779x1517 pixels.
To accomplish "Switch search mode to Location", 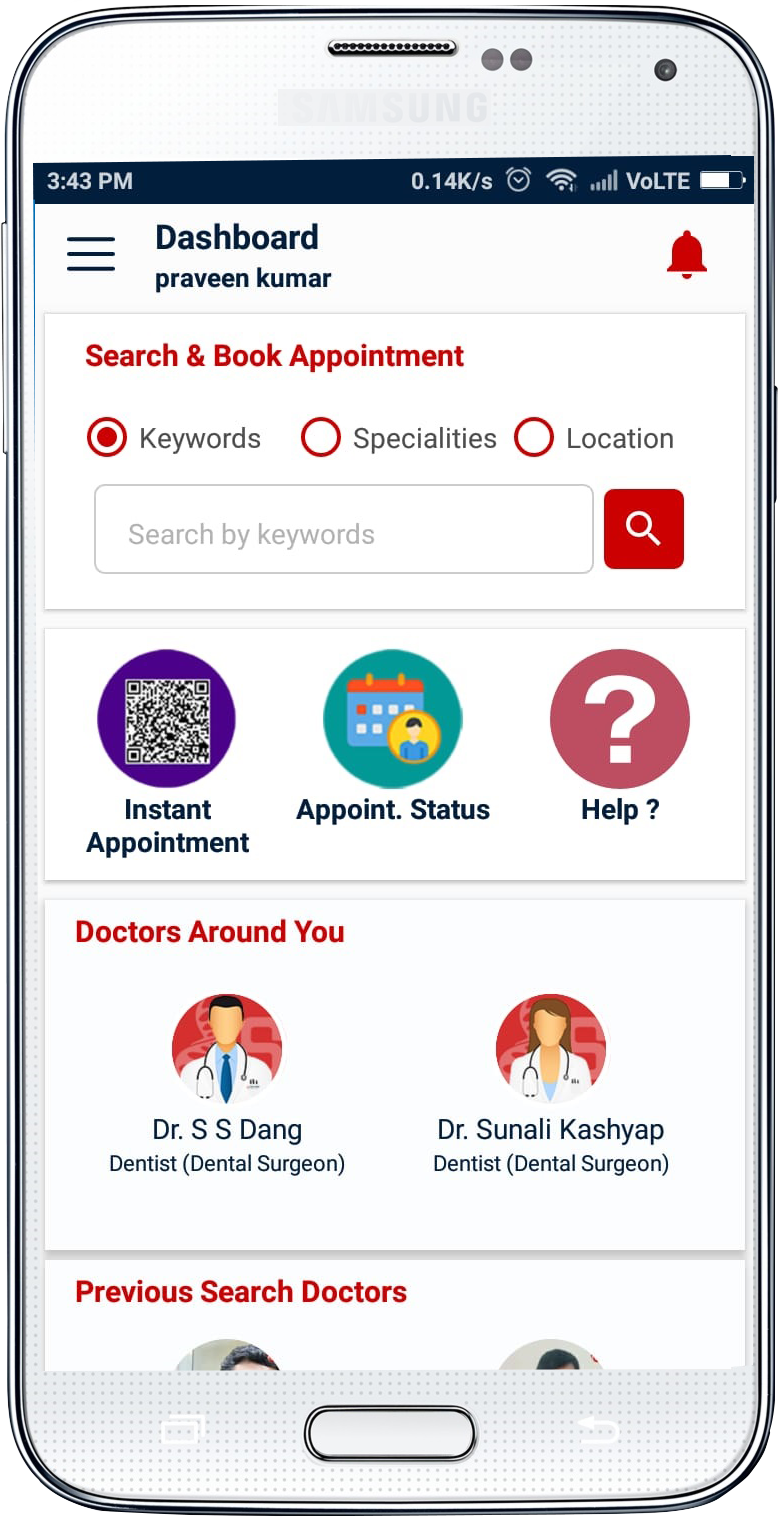I will tap(534, 438).
